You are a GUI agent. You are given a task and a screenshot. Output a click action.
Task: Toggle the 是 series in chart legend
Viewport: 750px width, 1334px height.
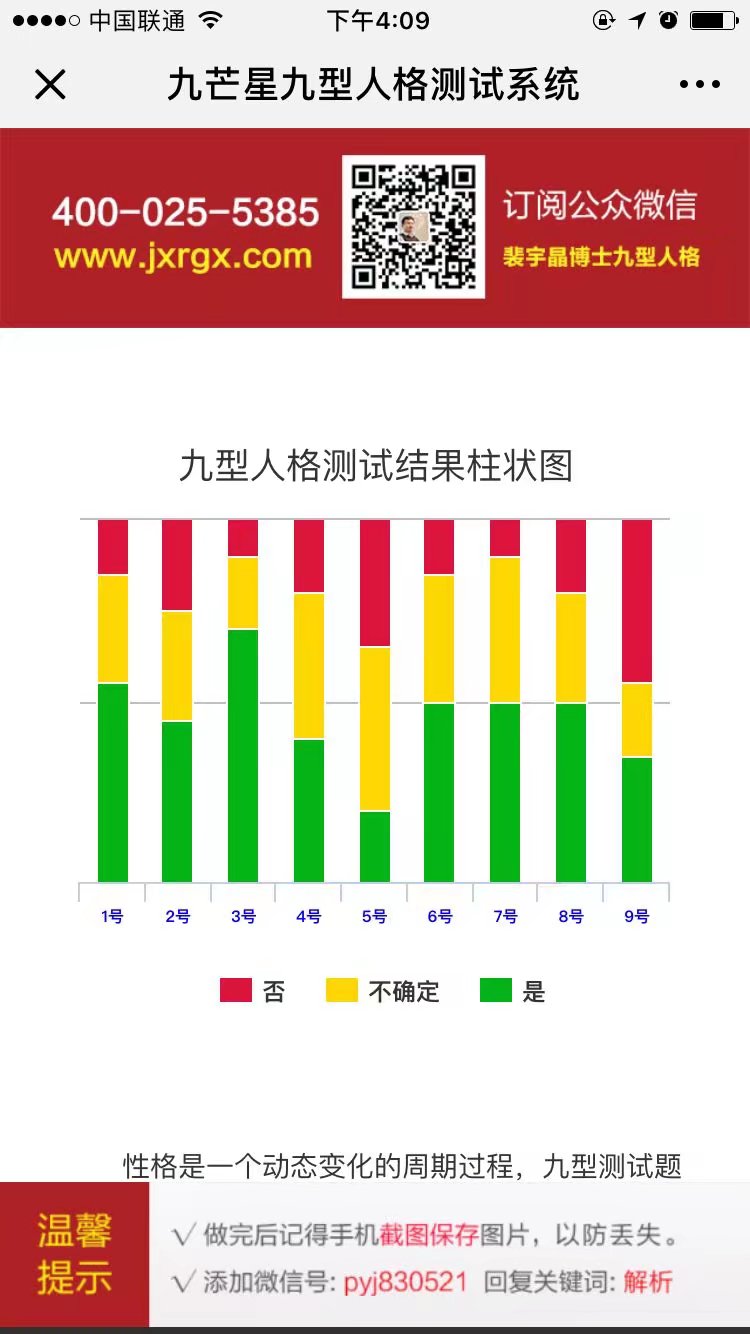click(513, 991)
